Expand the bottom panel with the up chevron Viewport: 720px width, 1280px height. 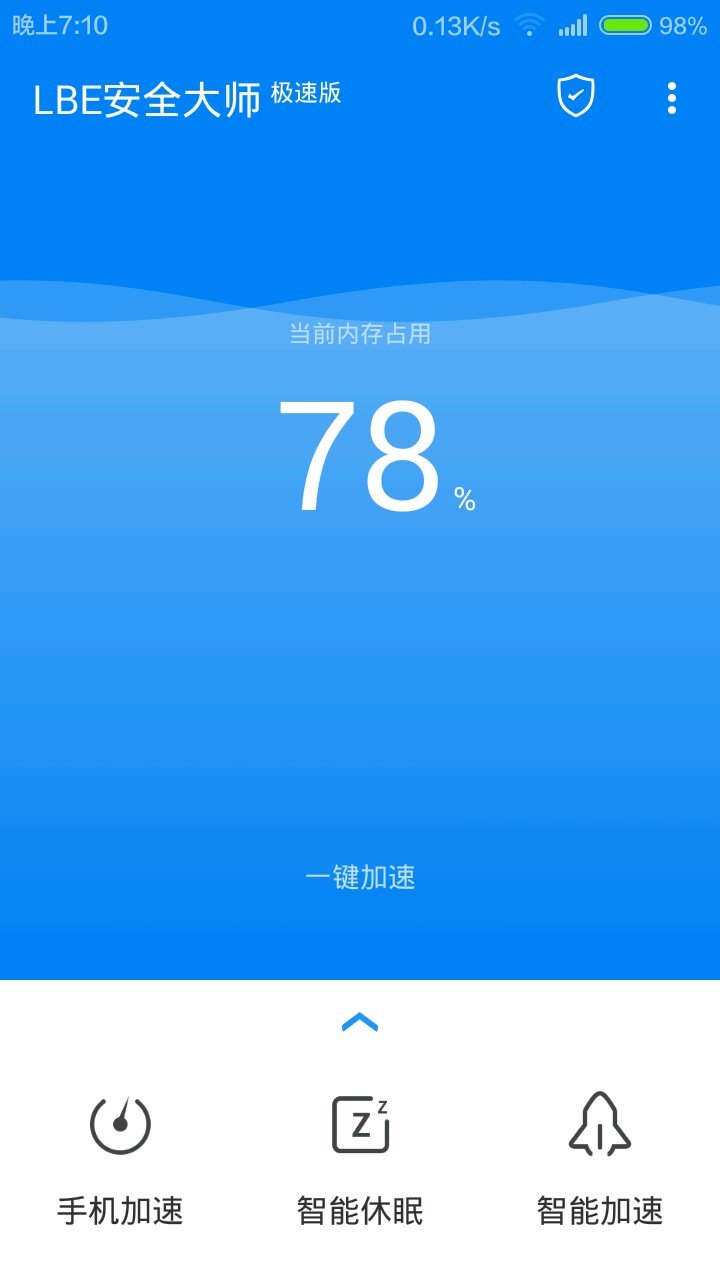pos(360,1022)
